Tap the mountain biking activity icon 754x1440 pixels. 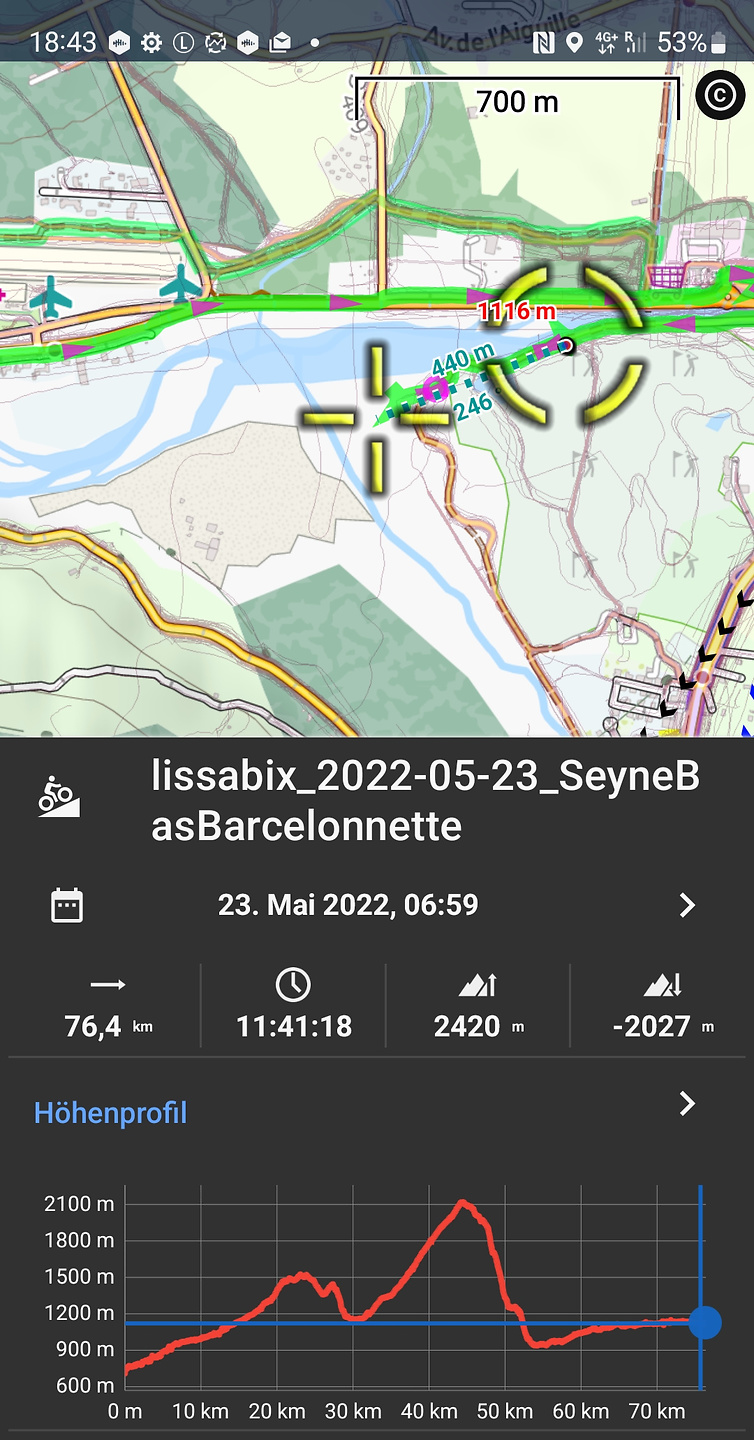pos(57,795)
